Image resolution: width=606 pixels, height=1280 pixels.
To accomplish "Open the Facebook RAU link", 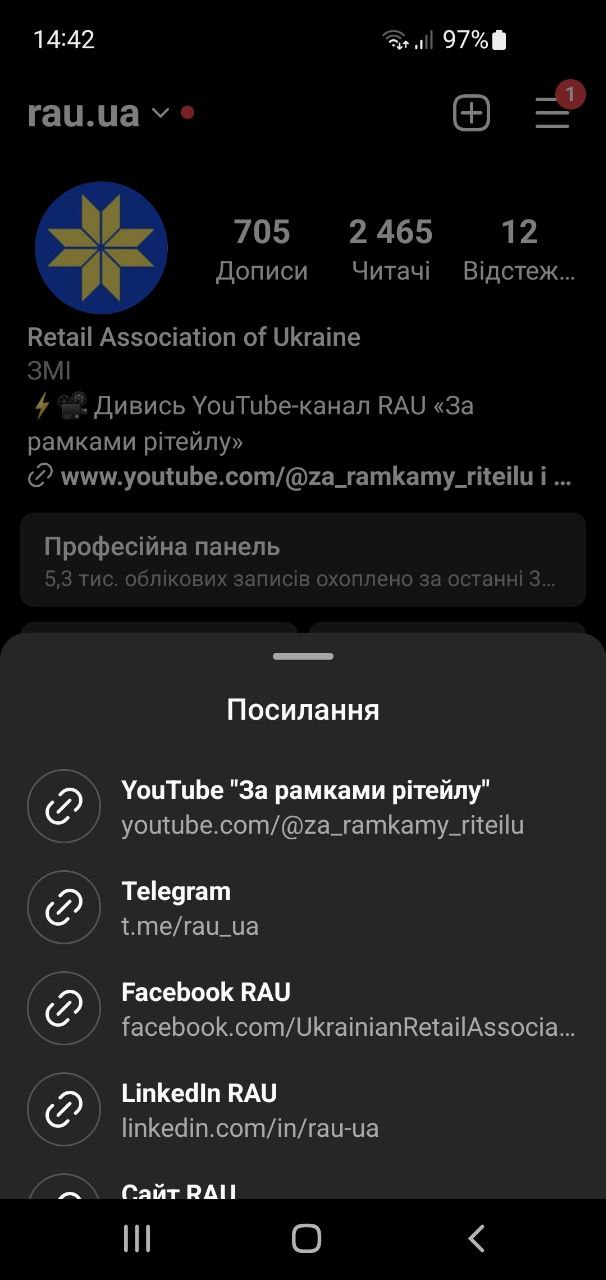I will 305,1009.
